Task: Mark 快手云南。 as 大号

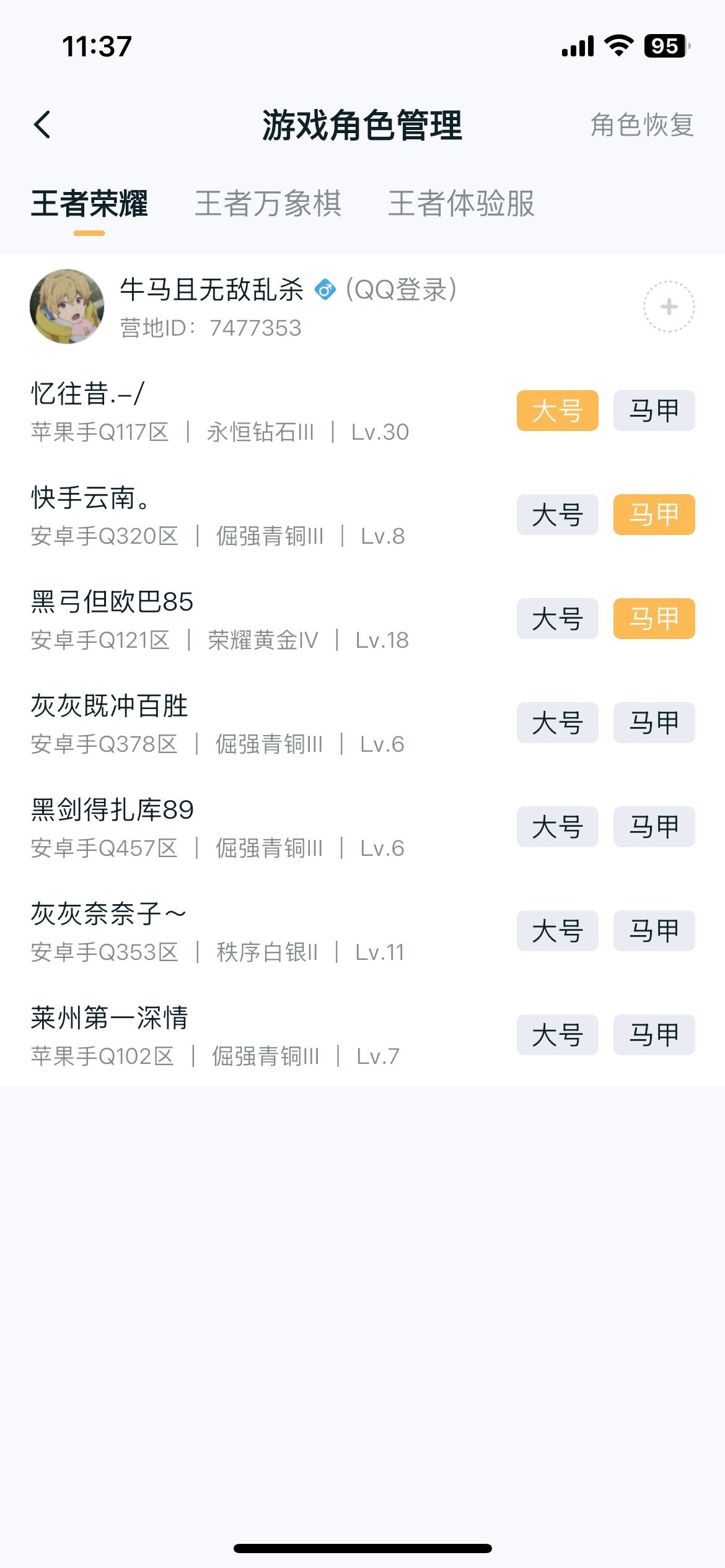Action: click(x=557, y=515)
